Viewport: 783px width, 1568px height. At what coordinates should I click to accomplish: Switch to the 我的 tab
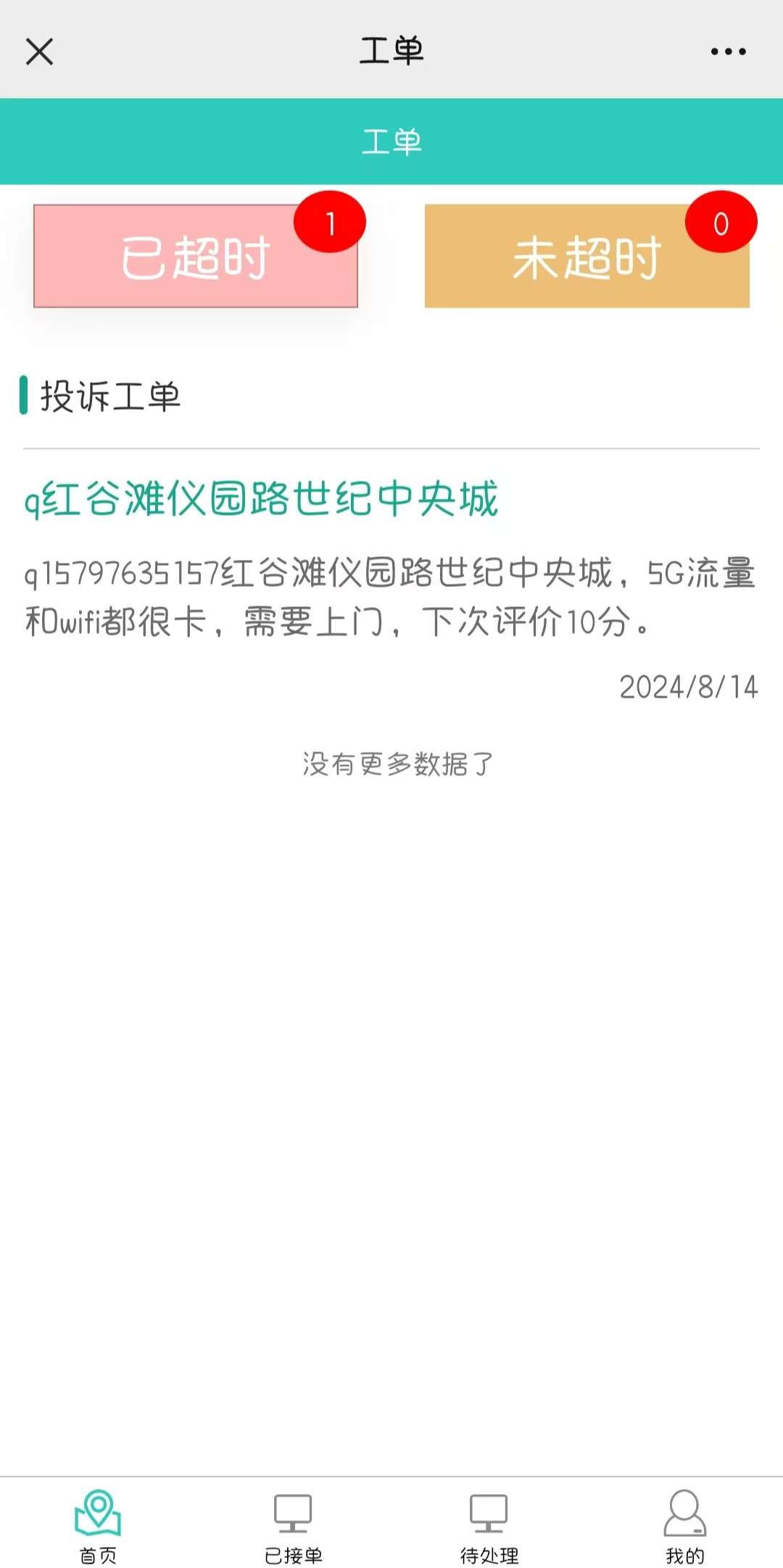684,1524
